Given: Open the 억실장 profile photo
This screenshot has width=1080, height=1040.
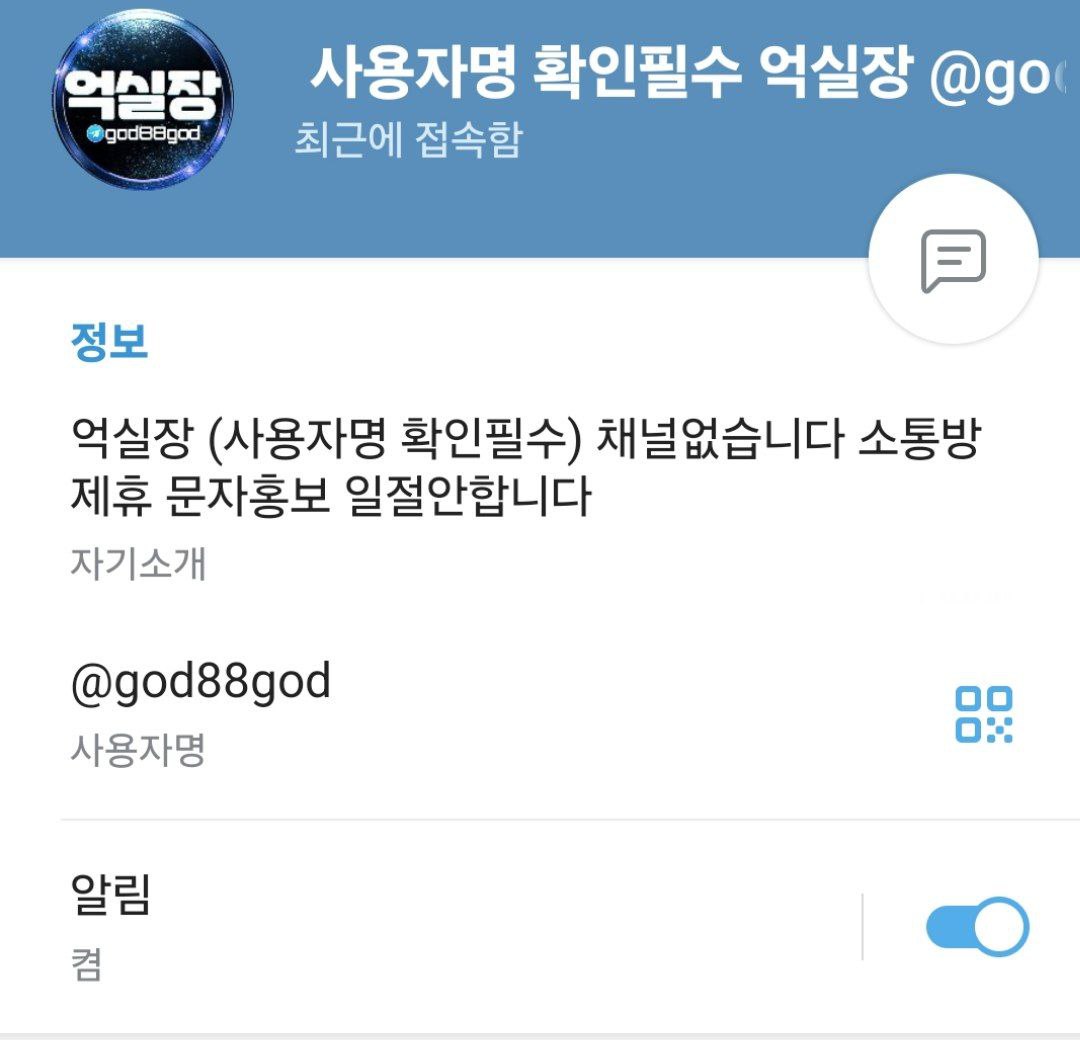Looking at the screenshot, I should coord(143,100).
